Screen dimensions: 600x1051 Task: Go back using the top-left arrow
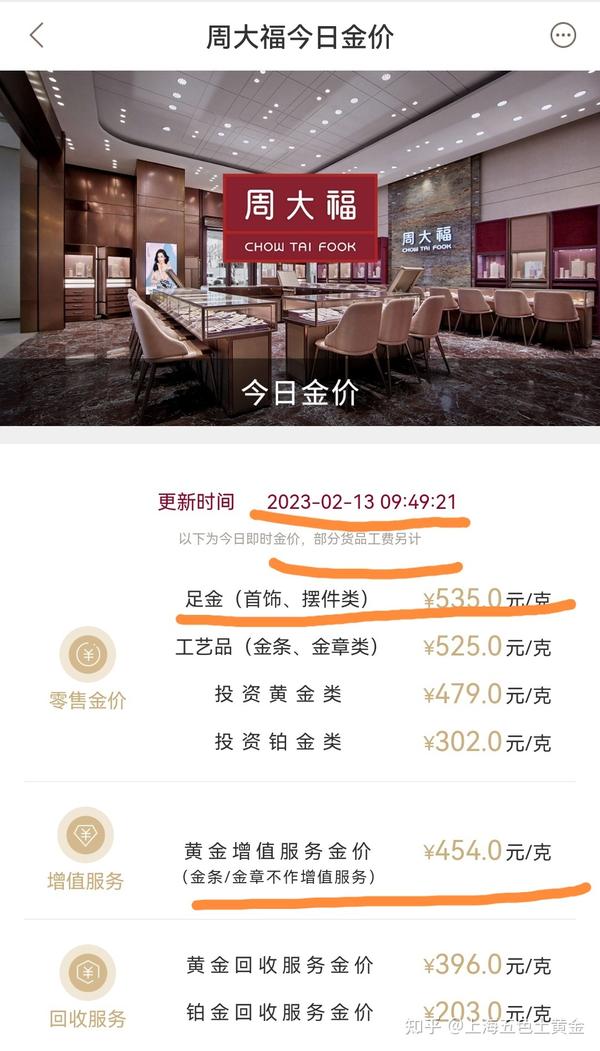pyautogui.click(x=37, y=35)
